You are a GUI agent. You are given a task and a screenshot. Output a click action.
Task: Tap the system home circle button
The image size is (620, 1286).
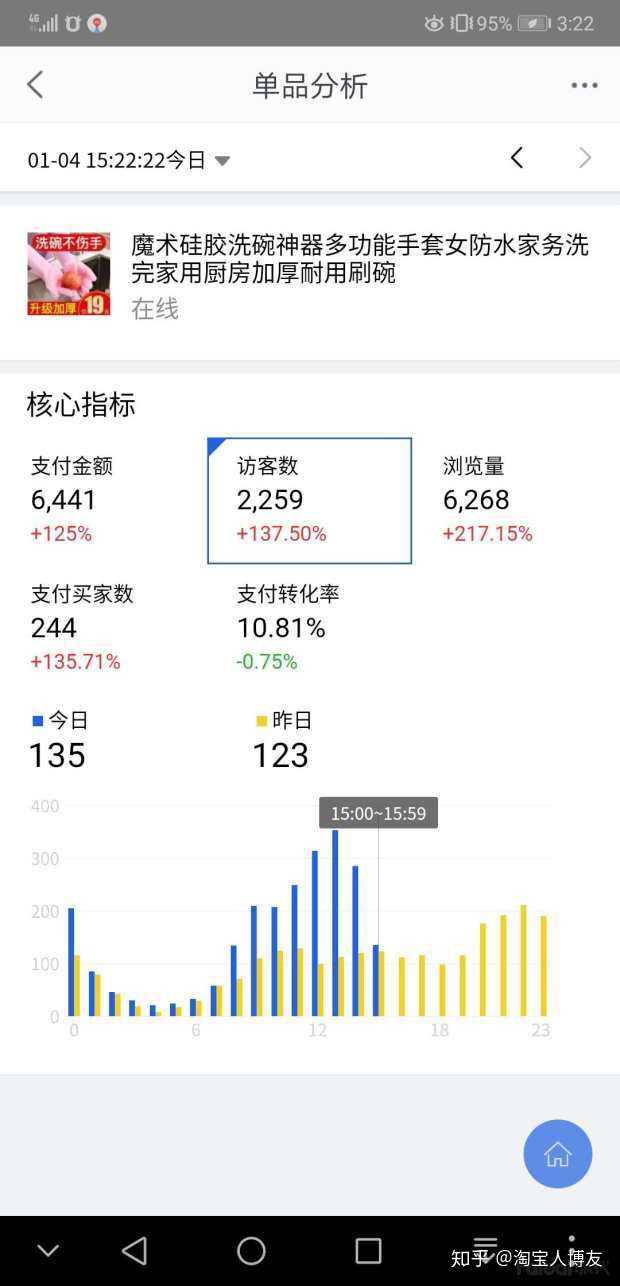[x=251, y=1250]
